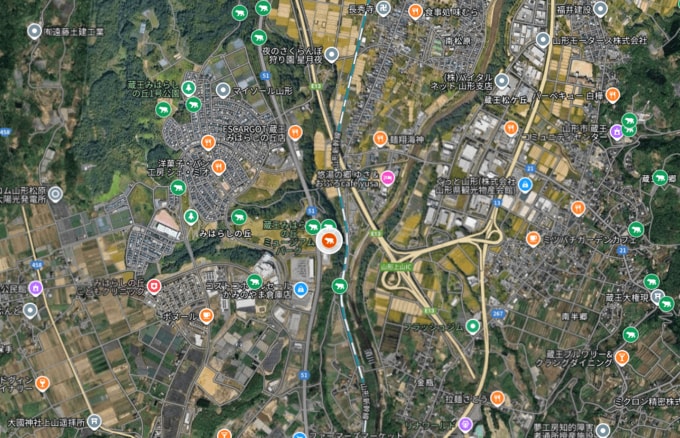Screen dimensions: 680x438
Task: Select the バイタルネット 山形支店 pin
Action: click(x=502, y=81)
